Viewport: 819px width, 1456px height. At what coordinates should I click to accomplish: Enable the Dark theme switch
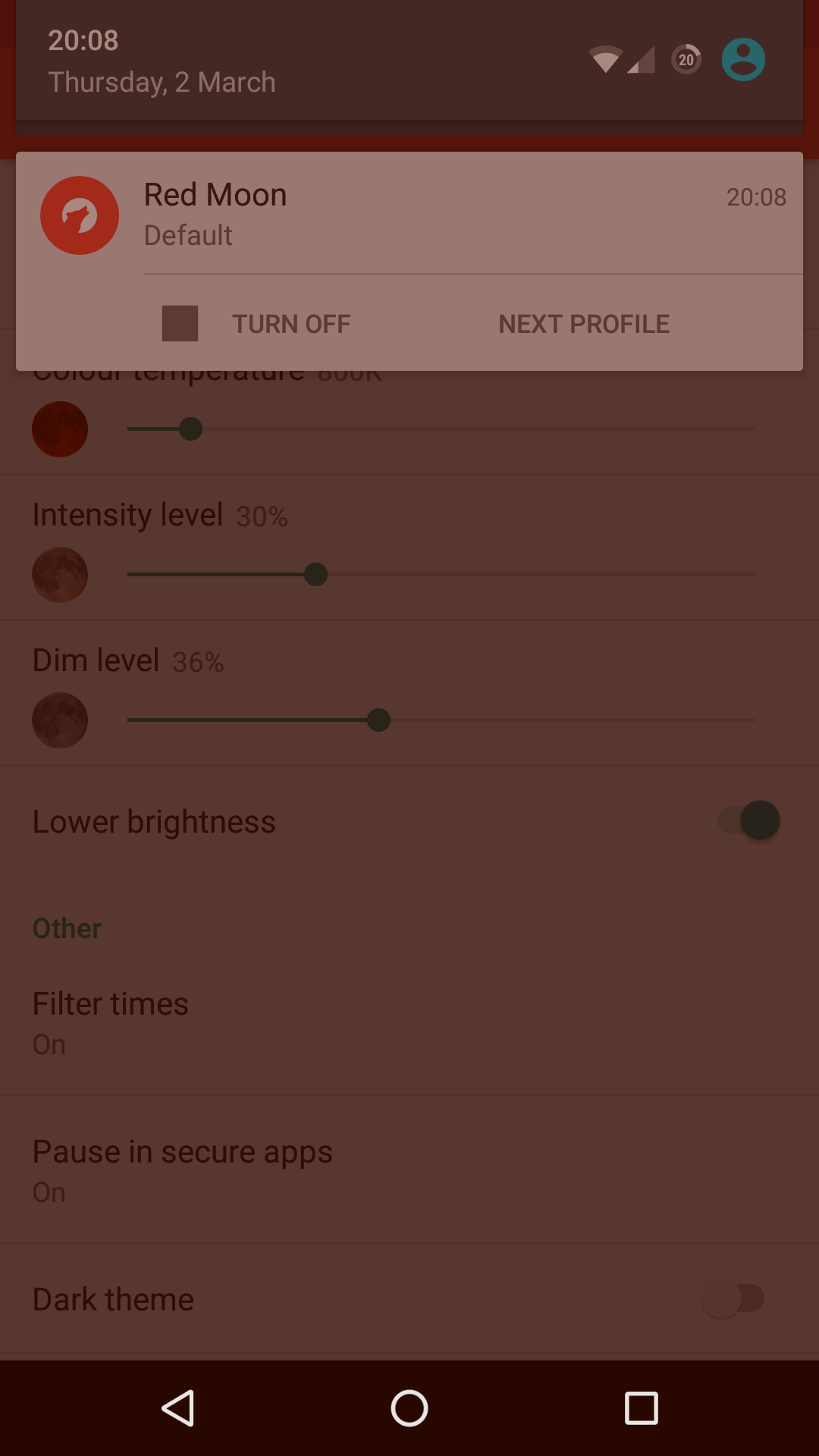tap(733, 1298)
